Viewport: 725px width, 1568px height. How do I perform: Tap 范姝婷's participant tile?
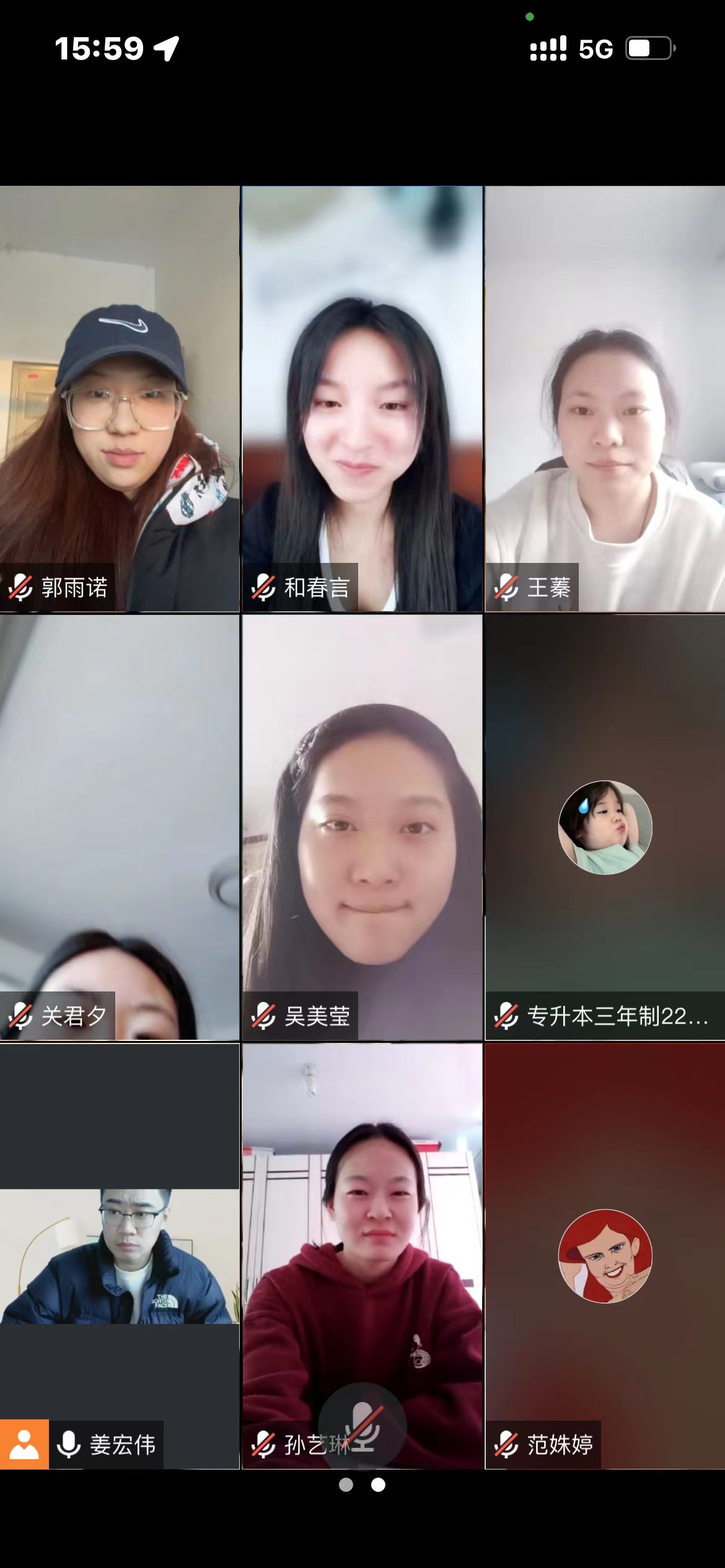(605, 1256)
